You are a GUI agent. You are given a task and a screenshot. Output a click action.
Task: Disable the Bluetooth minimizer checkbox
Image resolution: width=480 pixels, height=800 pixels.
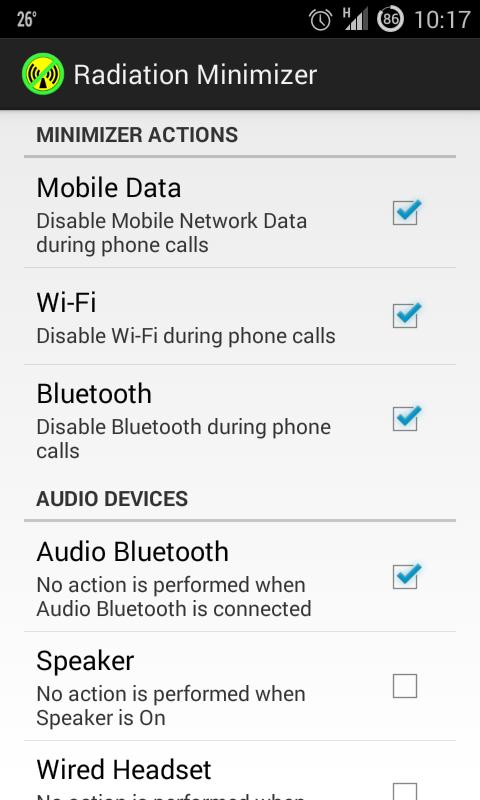coord(406,418)
